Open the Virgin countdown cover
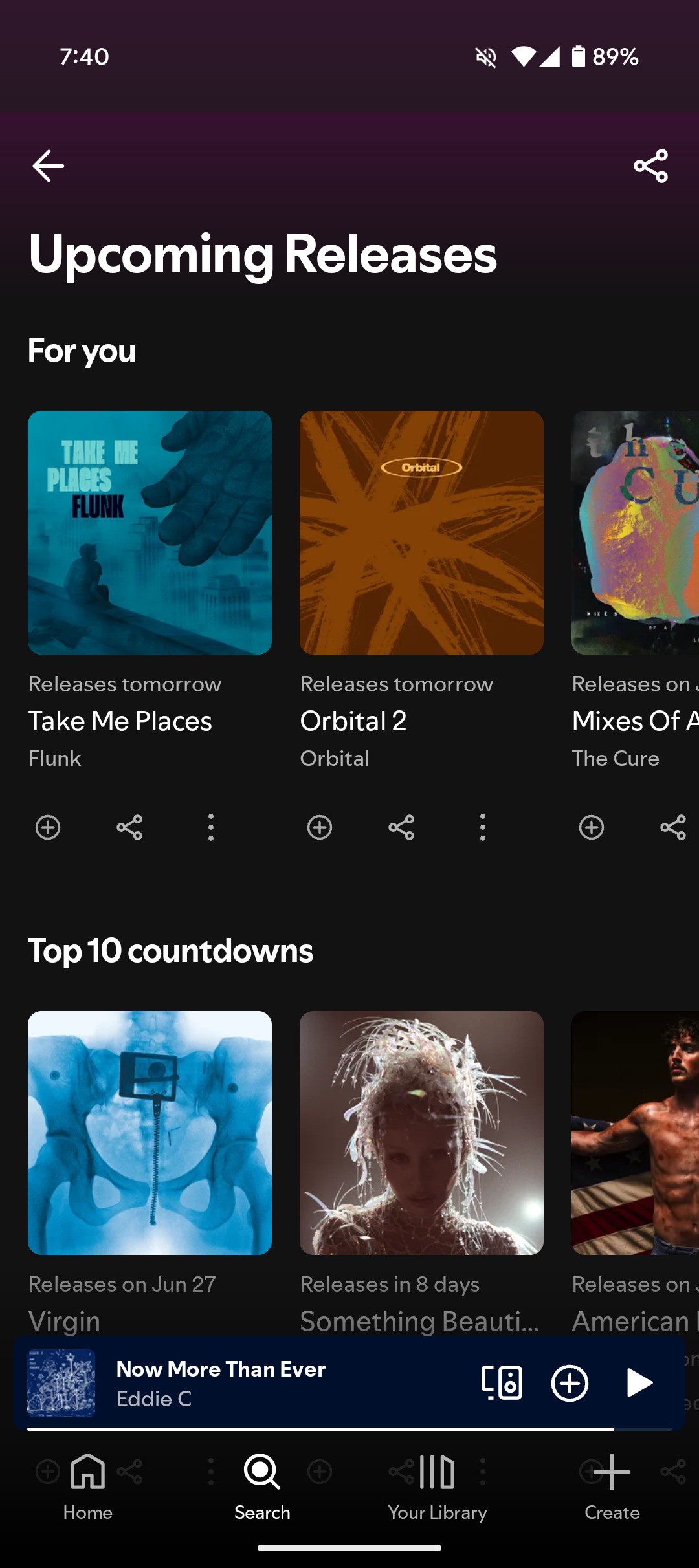699x1568 pixels. pos(150,1133)
